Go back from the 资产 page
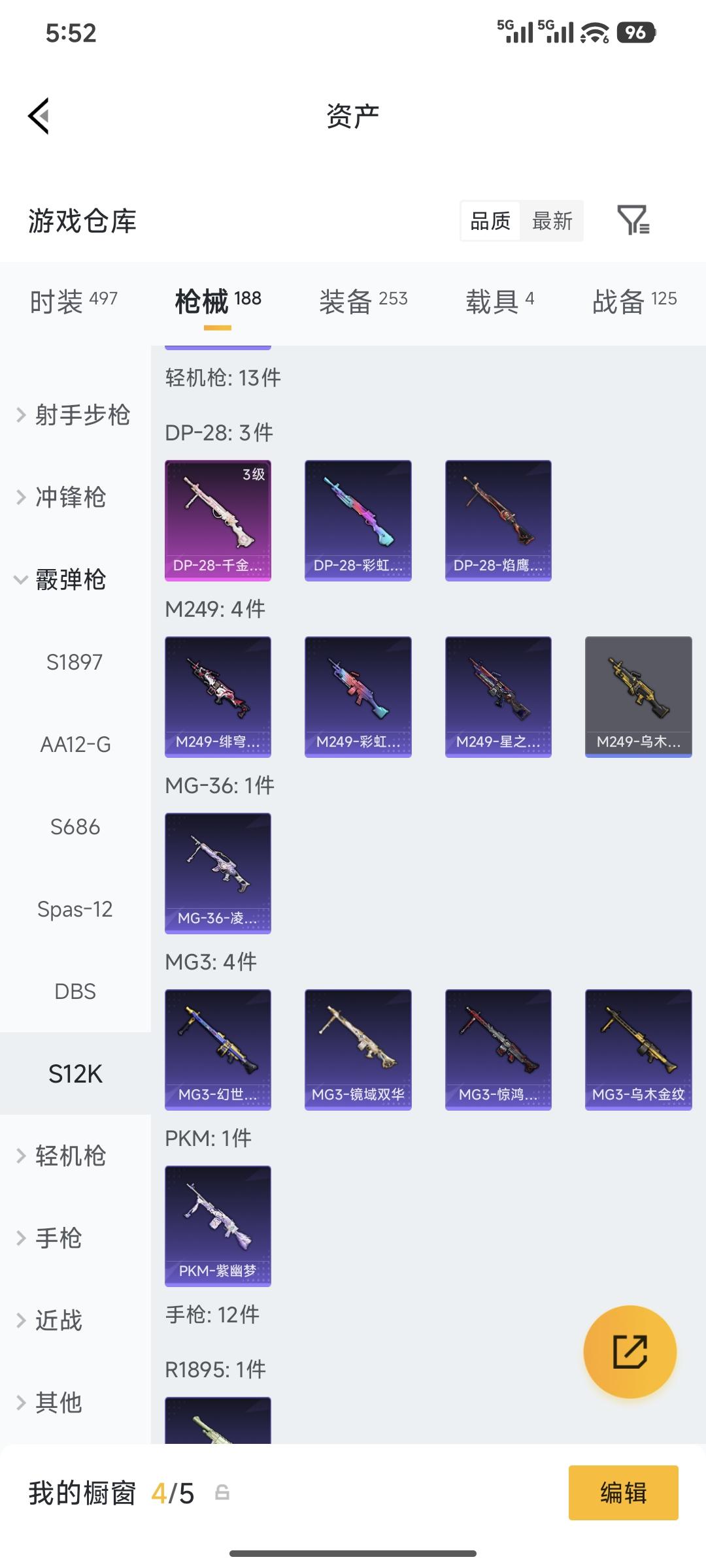Screen dimensions: 706x1568 click(39, 116)
